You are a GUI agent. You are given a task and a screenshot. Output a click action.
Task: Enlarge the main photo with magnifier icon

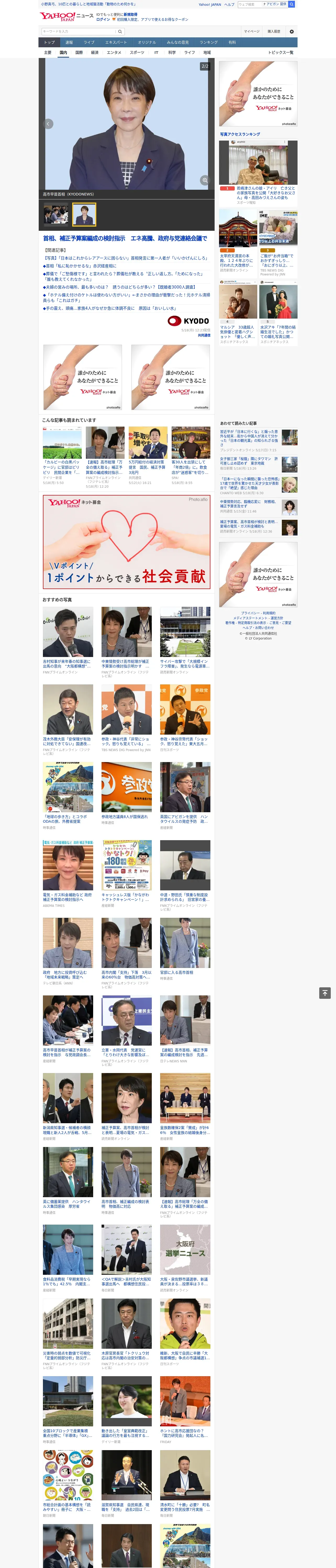click(205, 180)
